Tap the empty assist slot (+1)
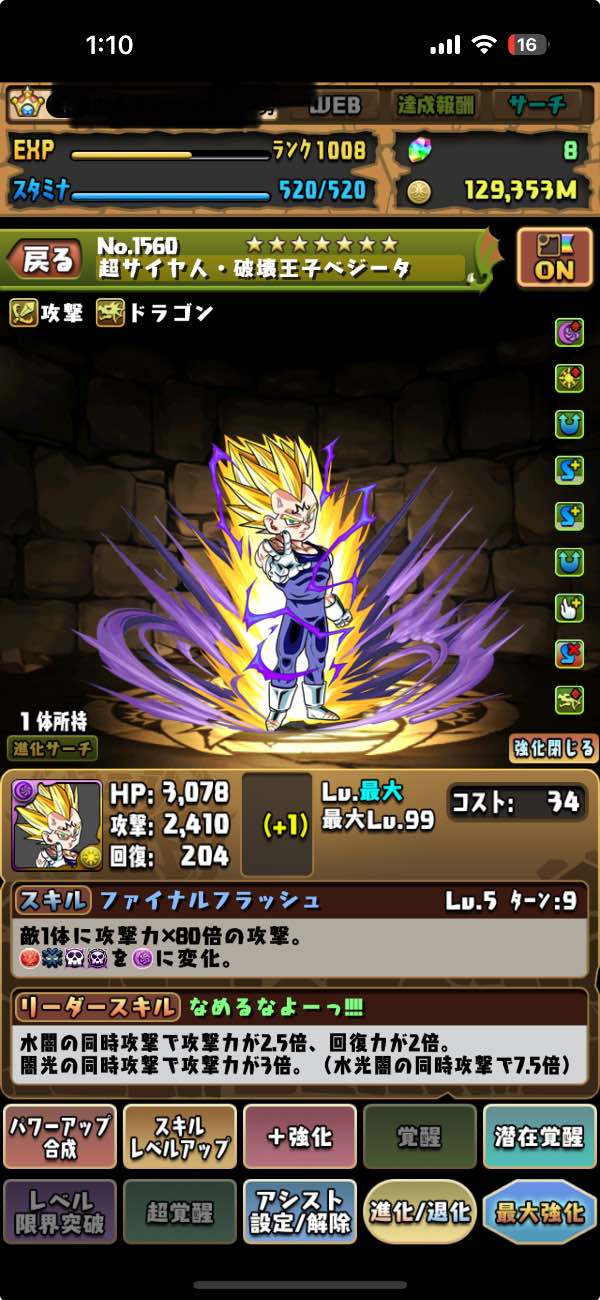This screenshot has height=1300, width=600. coord(277,825)
